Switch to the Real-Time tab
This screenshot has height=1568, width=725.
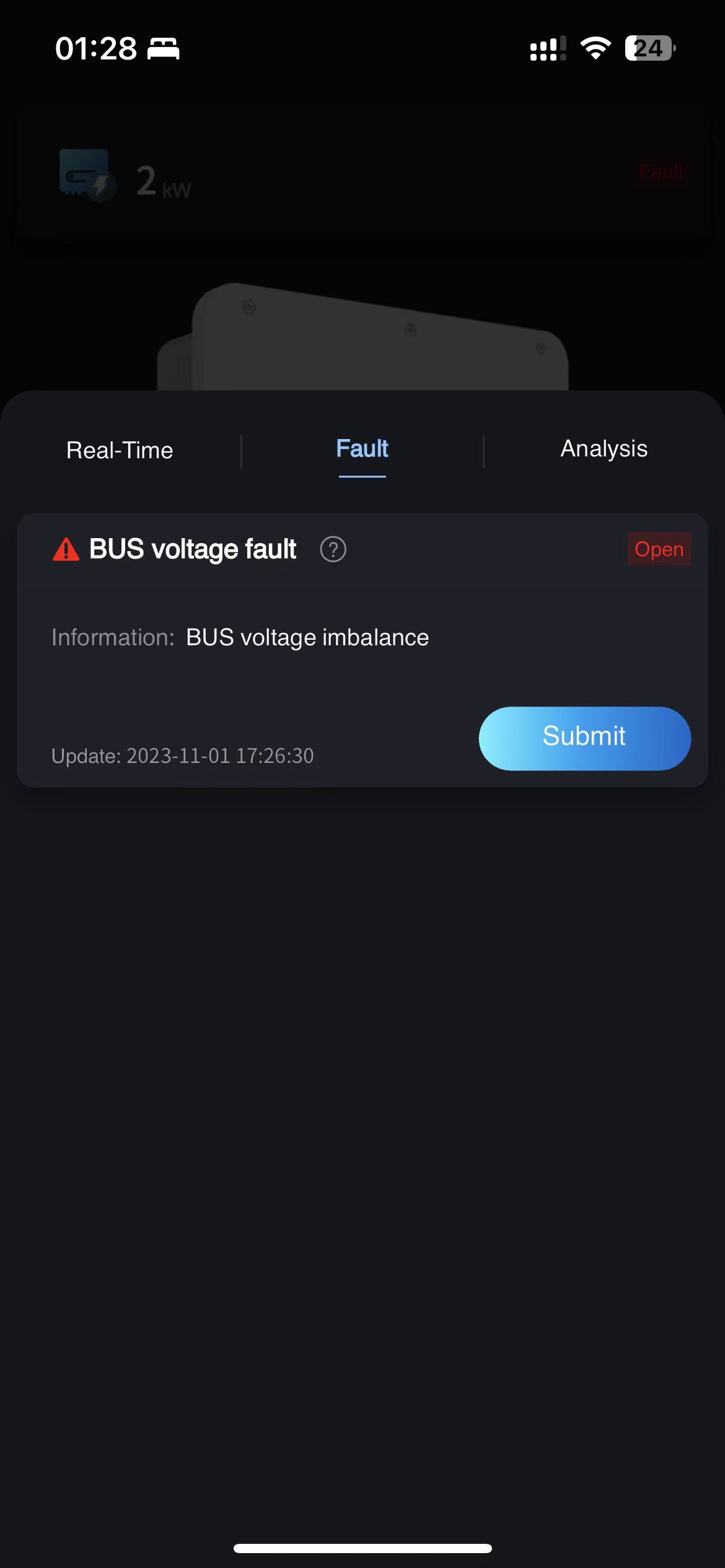pyautogui.click(x=120, y=450)
